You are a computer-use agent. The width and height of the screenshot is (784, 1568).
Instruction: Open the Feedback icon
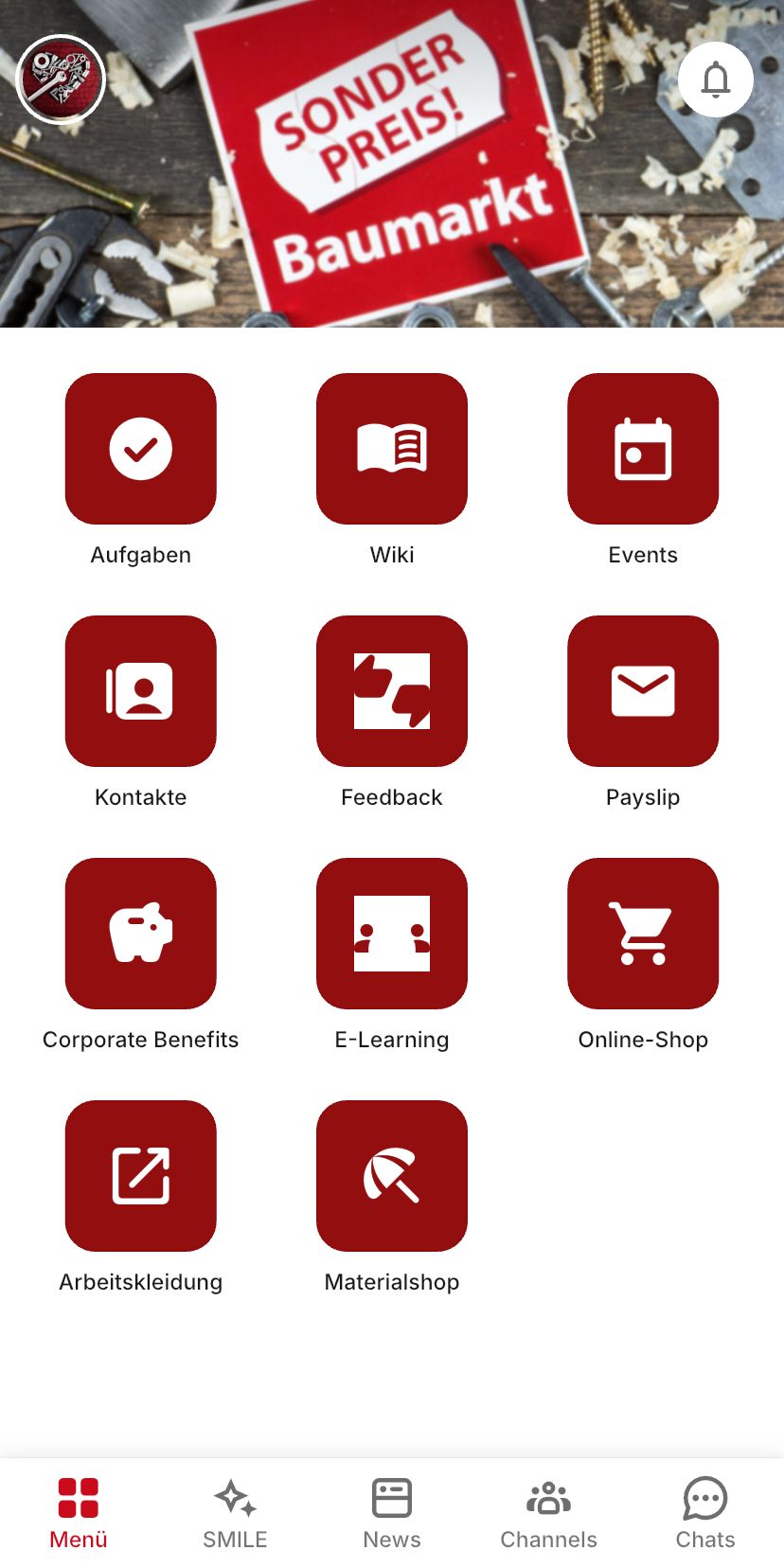(391, 691)
